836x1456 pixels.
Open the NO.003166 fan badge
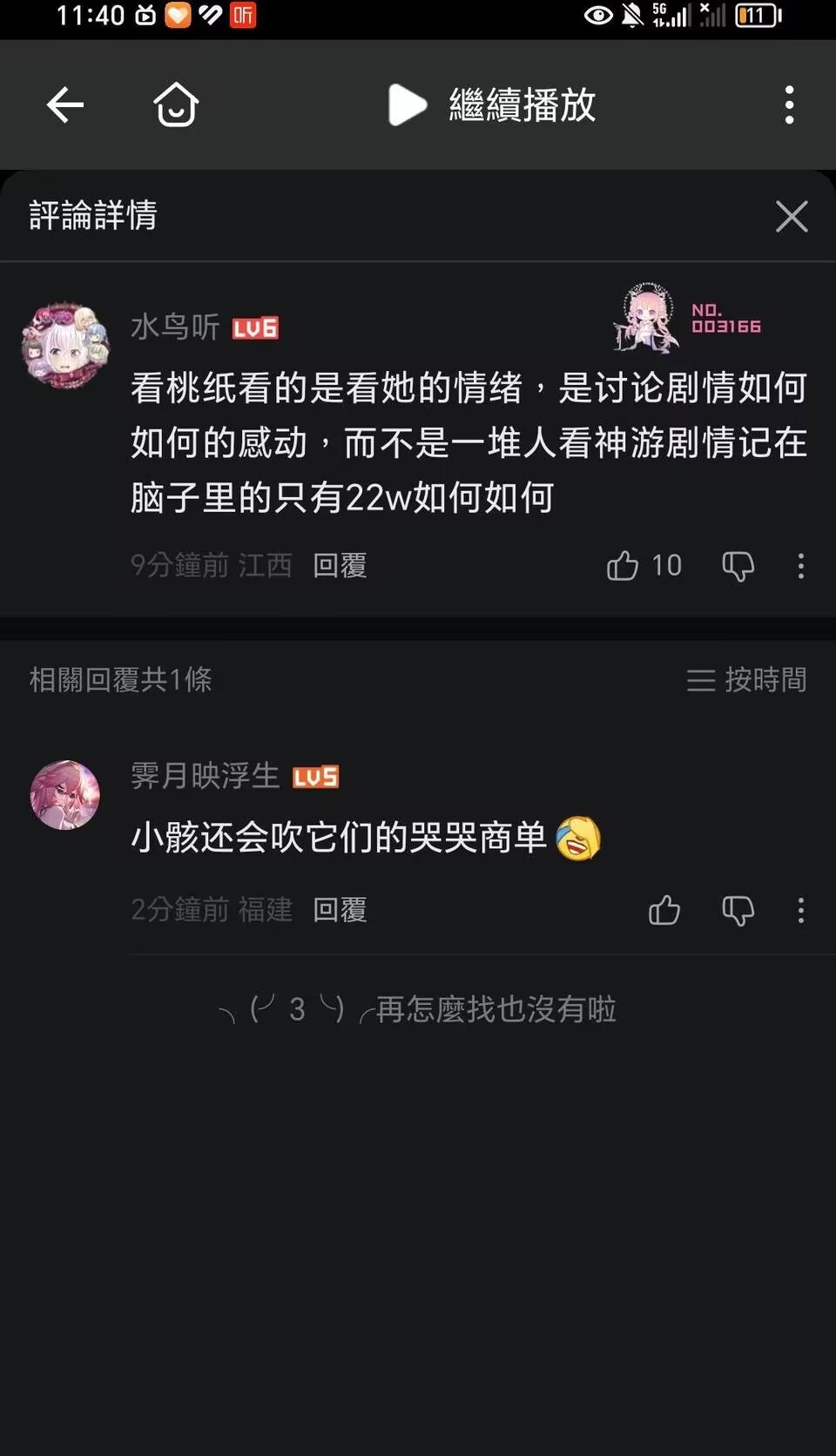(x=688, y=319)
